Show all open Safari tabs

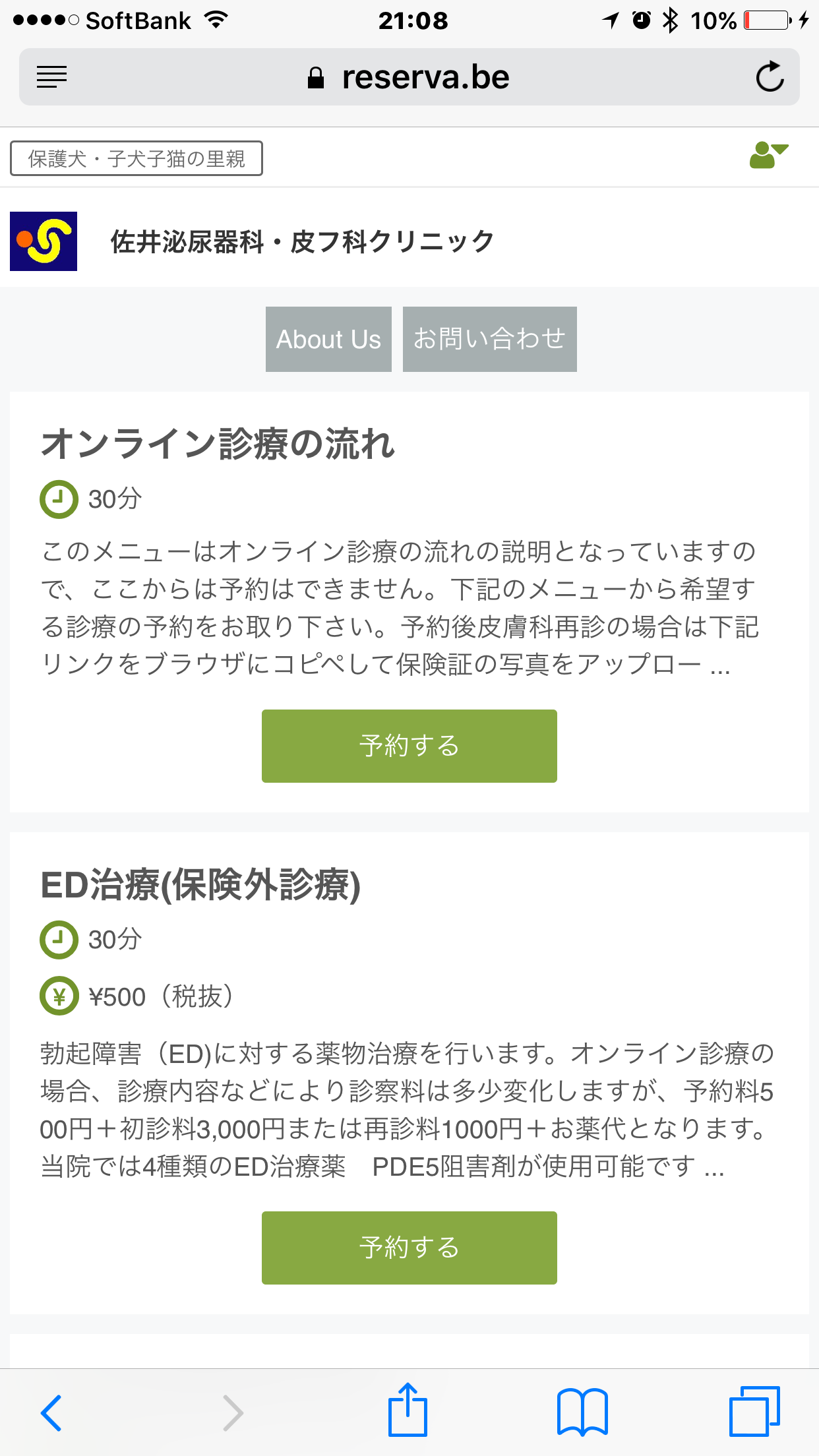click(754, 1411)
